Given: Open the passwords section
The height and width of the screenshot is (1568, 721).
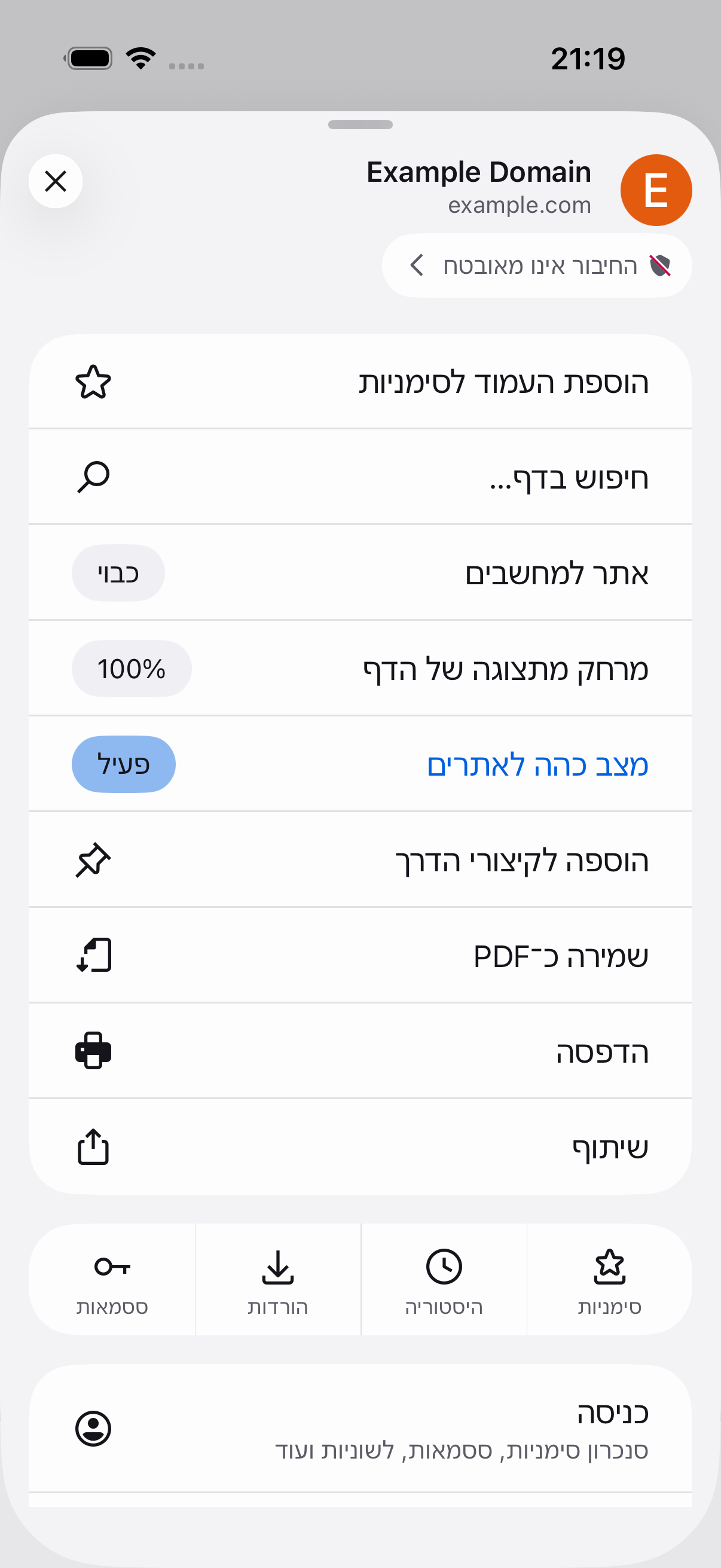Looking at the screenshot, I should tap(112, 1280).
